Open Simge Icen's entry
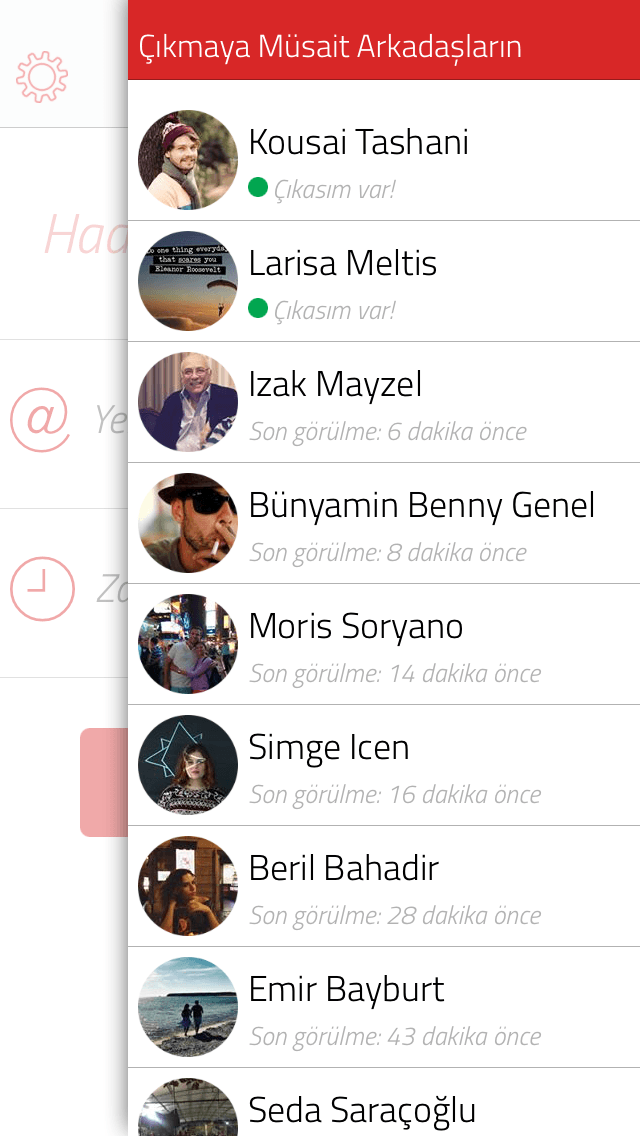640x1136 pixels. click(x=384, y=765)
